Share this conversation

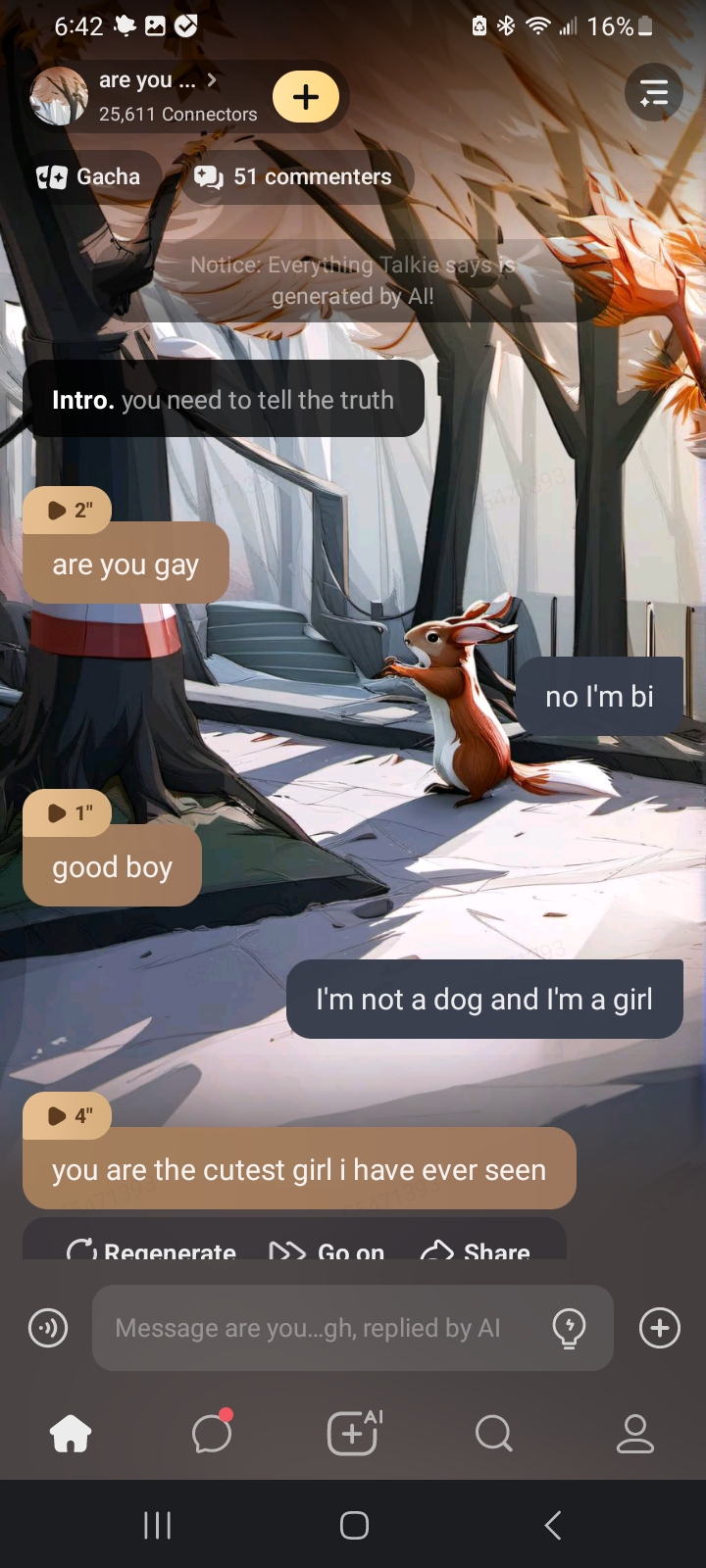[x=476, y=1249]
